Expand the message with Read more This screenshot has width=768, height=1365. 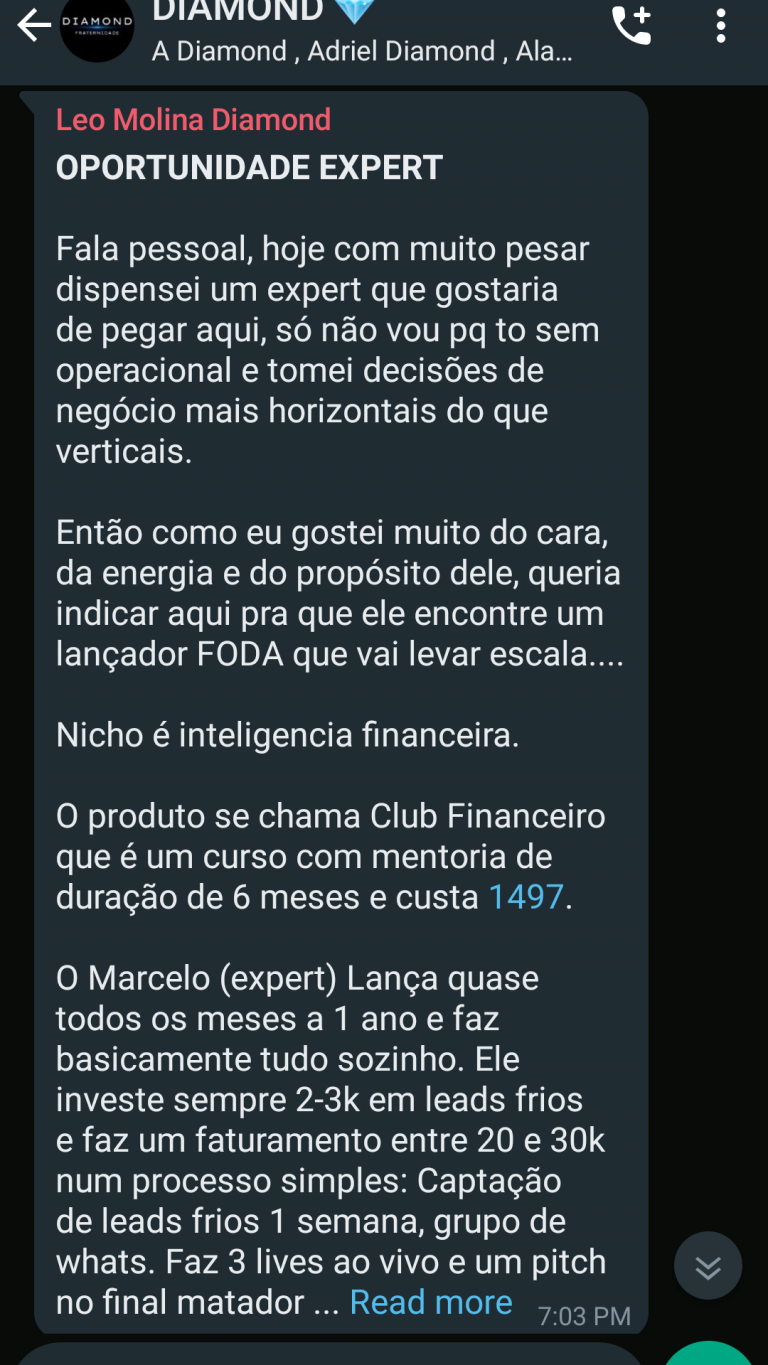point(431,1302)
